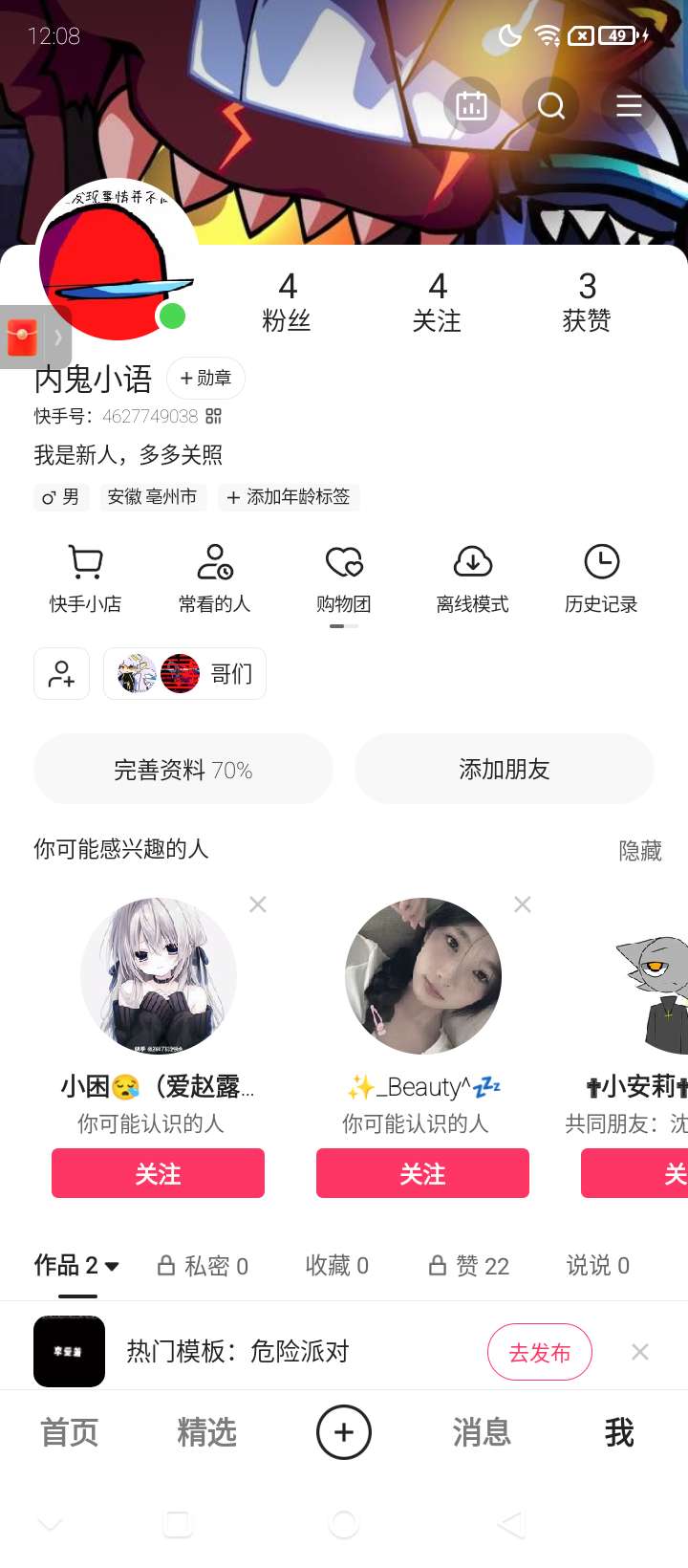The image size is (688, 1568).
Task: Open the 哥们 friends group
Action: click(x=184, y=674)
